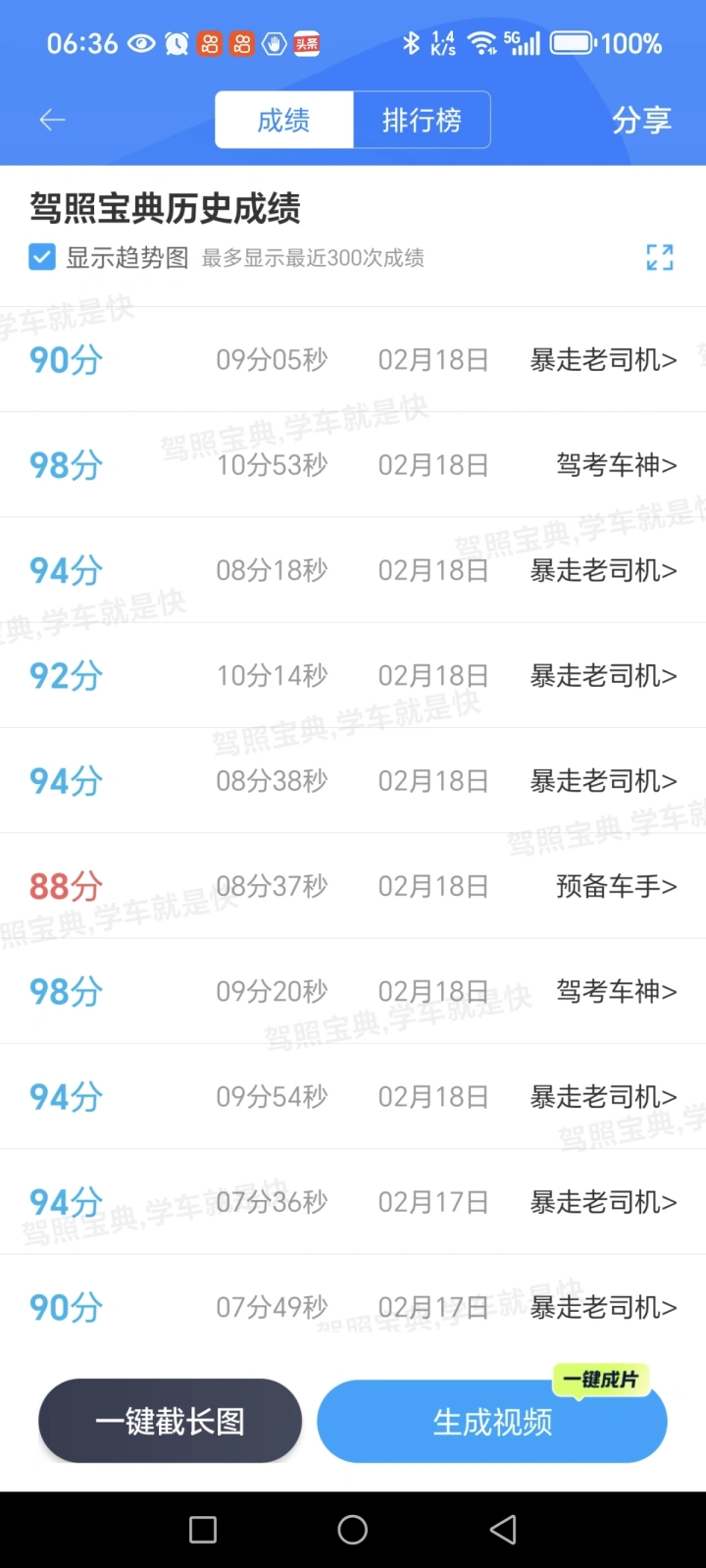The image size is (706, 1568).
Task: Open the 94分 result taking 07分36秒
Action: [x=353, y=1201]
